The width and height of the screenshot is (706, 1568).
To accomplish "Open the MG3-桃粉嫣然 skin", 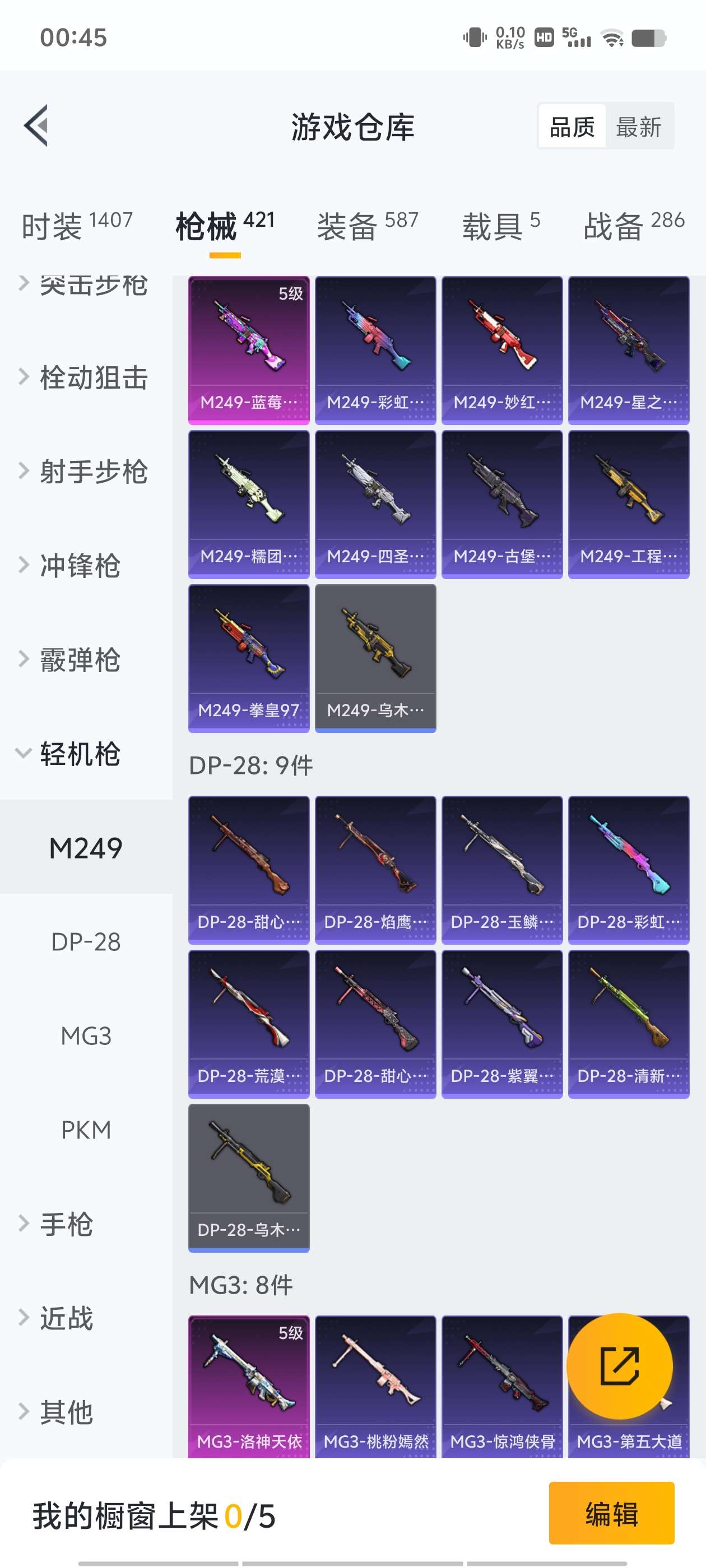I will (x=375, y=1386).
